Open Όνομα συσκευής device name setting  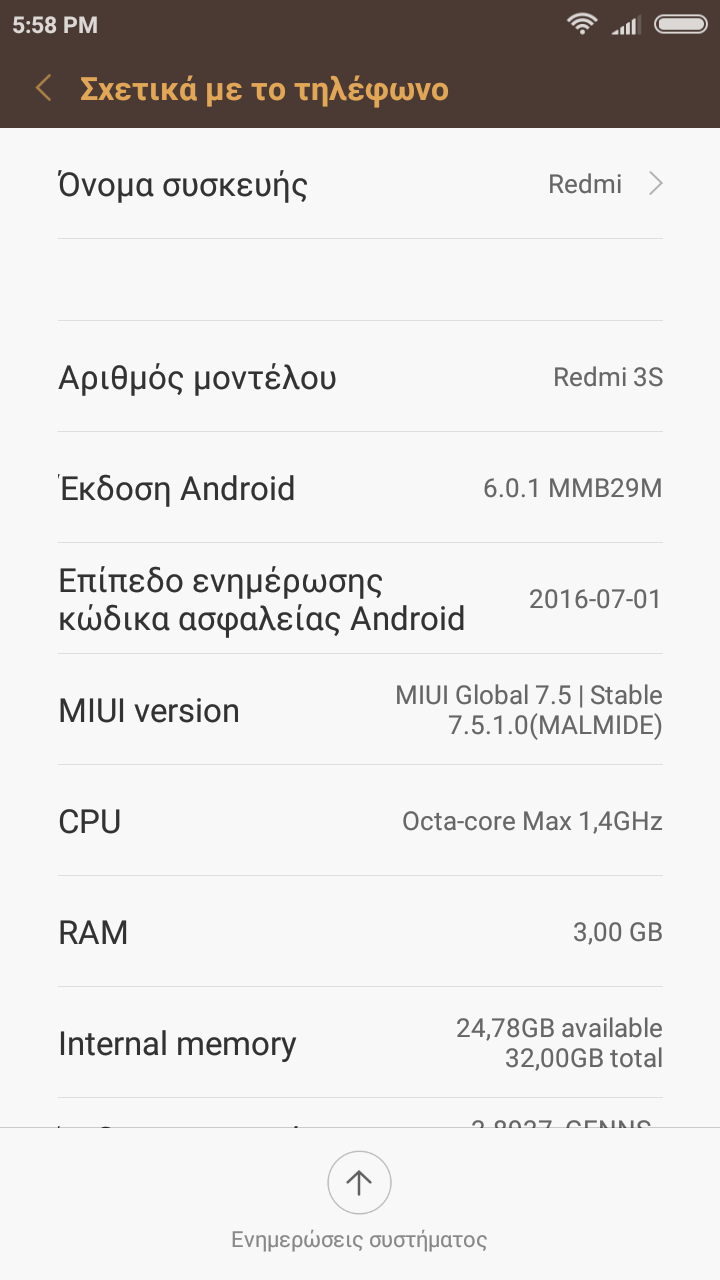point(360,185)
